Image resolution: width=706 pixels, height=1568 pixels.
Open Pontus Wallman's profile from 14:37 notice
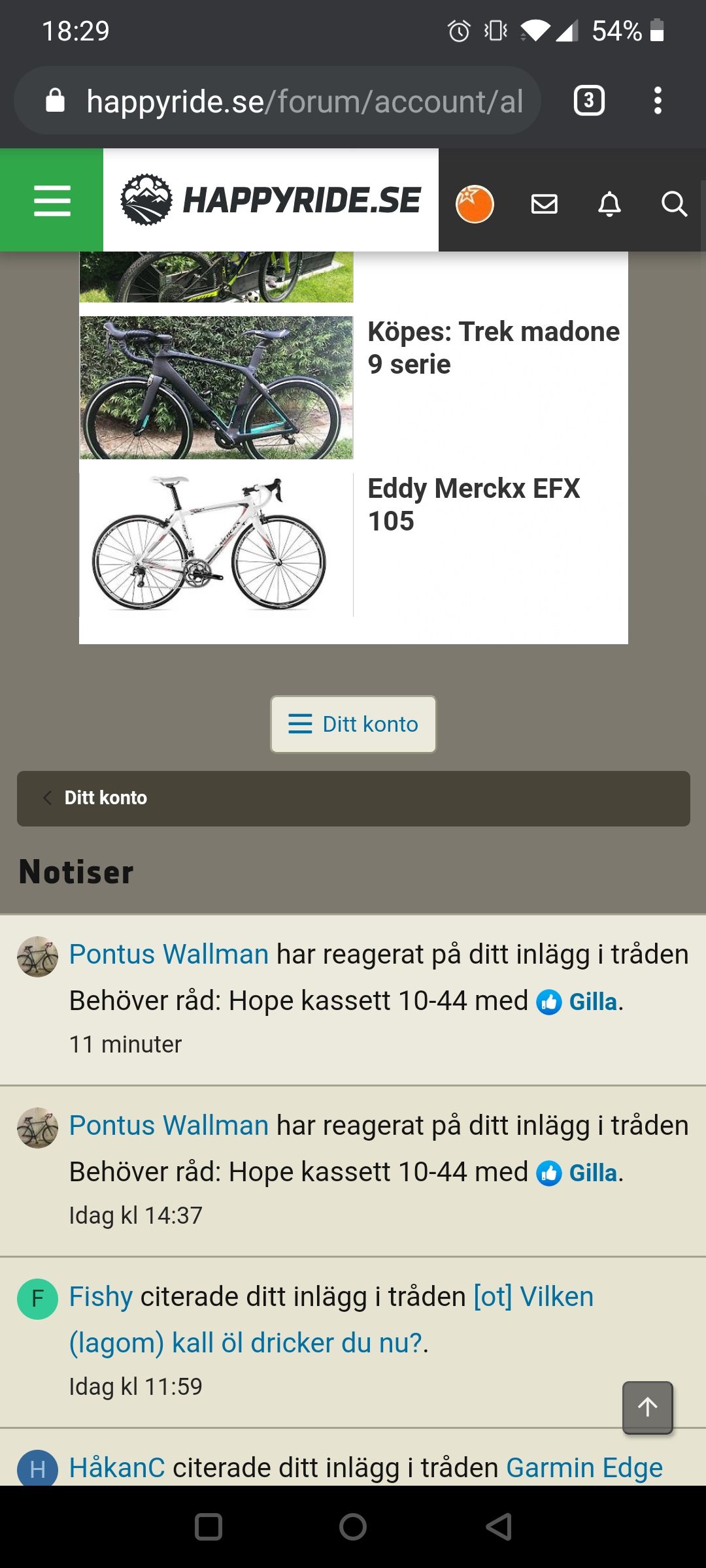[169, 1126]
